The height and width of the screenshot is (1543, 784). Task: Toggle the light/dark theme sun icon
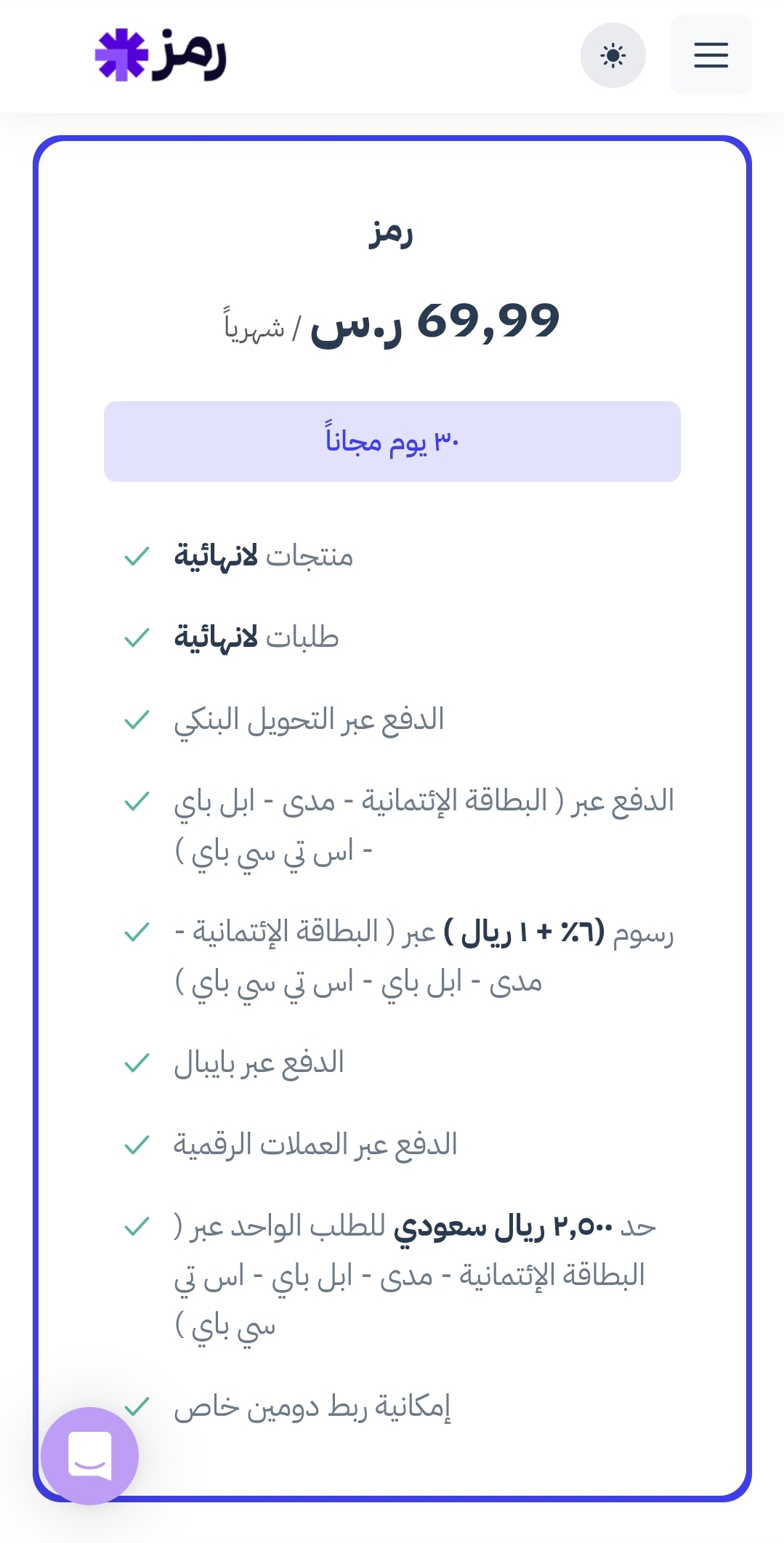point(613,55)
